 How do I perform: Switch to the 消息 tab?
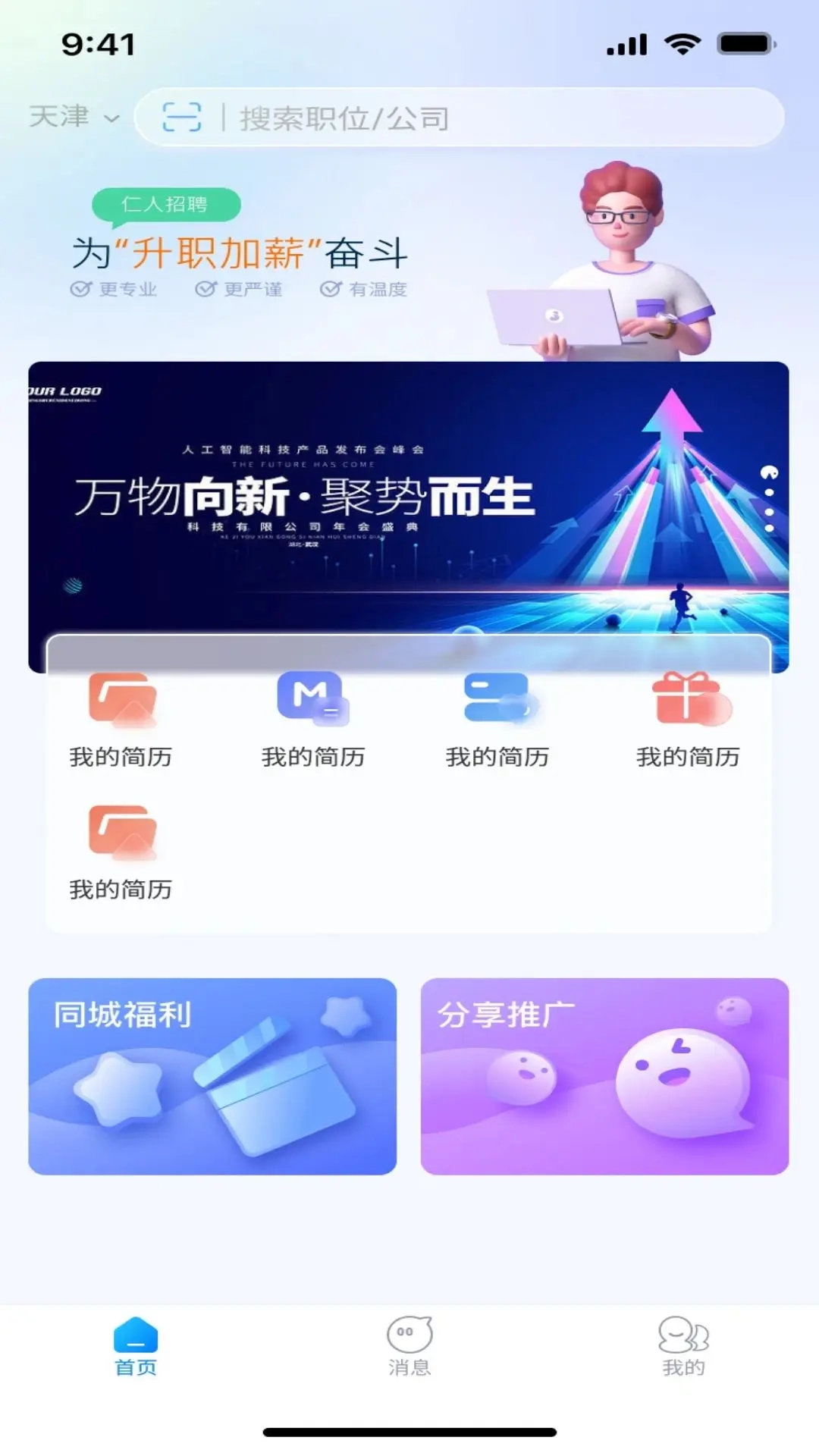tap(409, 1348)
